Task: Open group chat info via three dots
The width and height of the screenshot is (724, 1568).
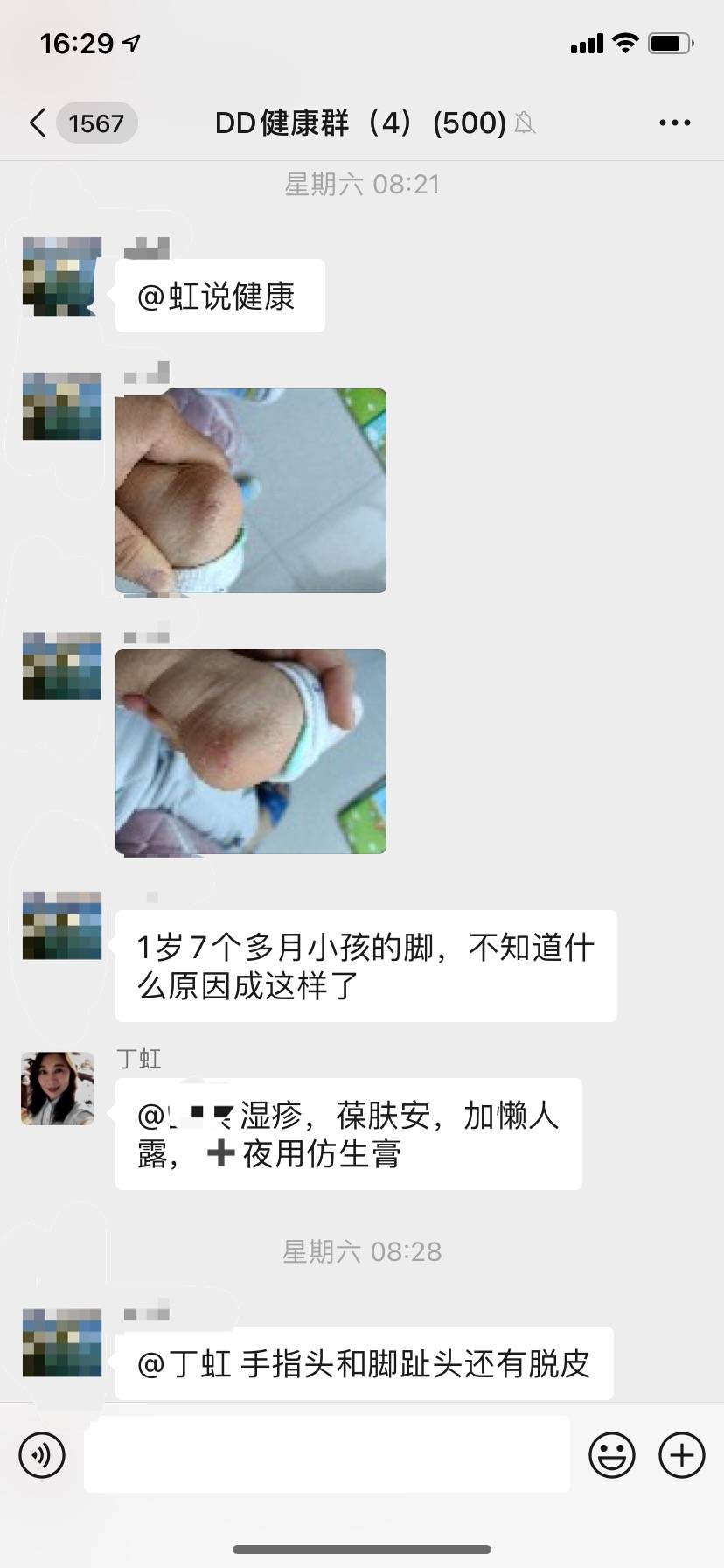Action: (674, 123)
